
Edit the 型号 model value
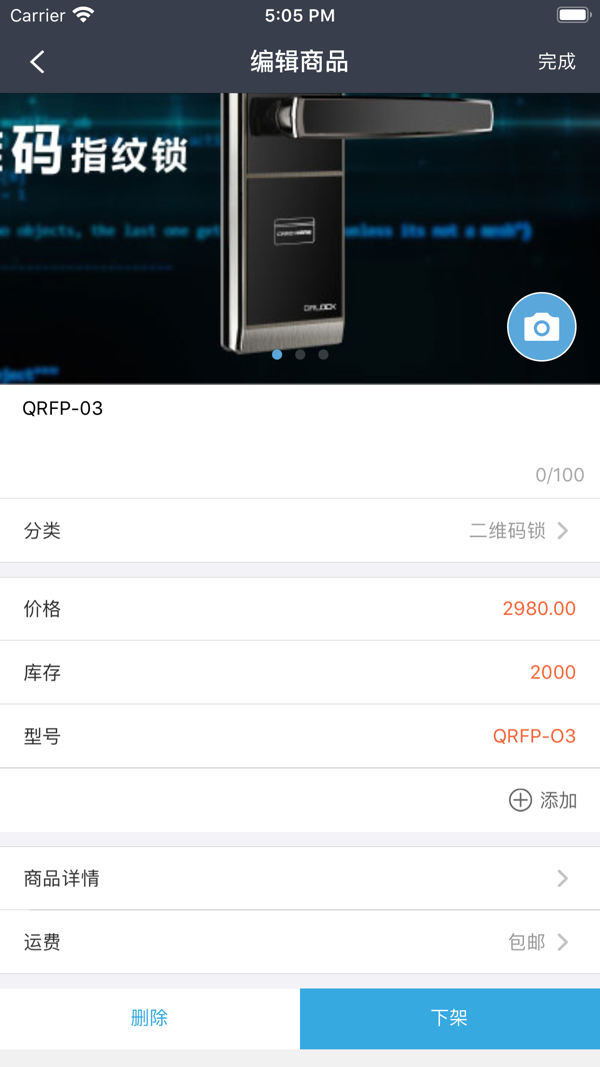click(x=534, y=737)
